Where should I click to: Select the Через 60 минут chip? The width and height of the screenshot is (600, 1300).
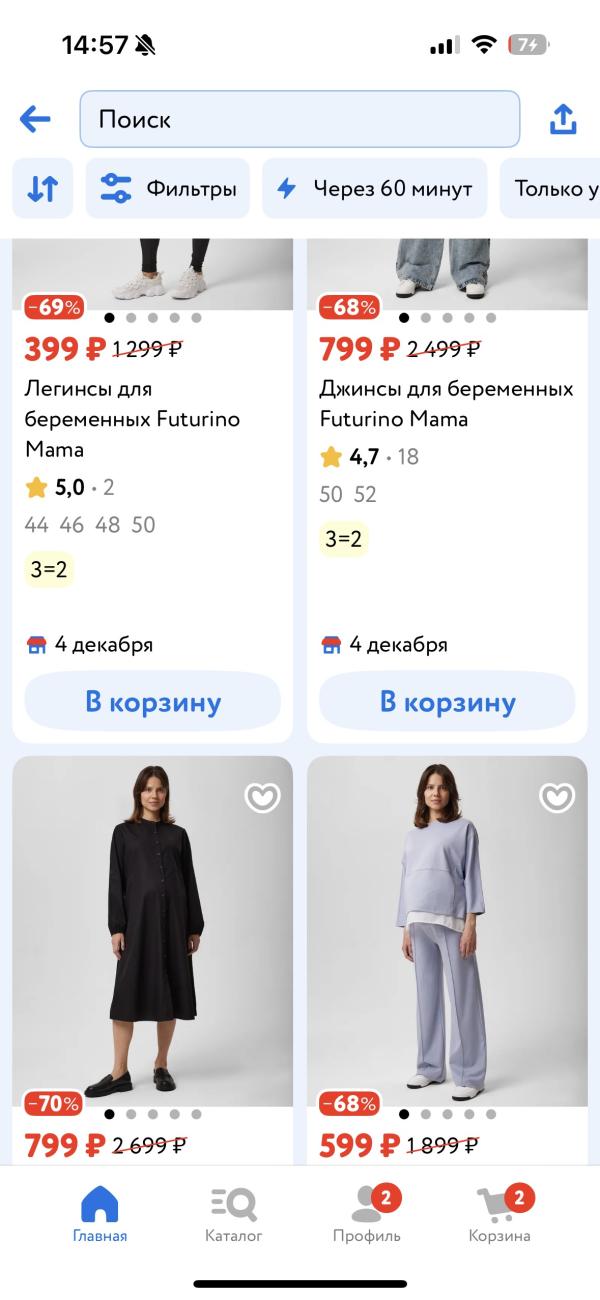pos(375,188)
